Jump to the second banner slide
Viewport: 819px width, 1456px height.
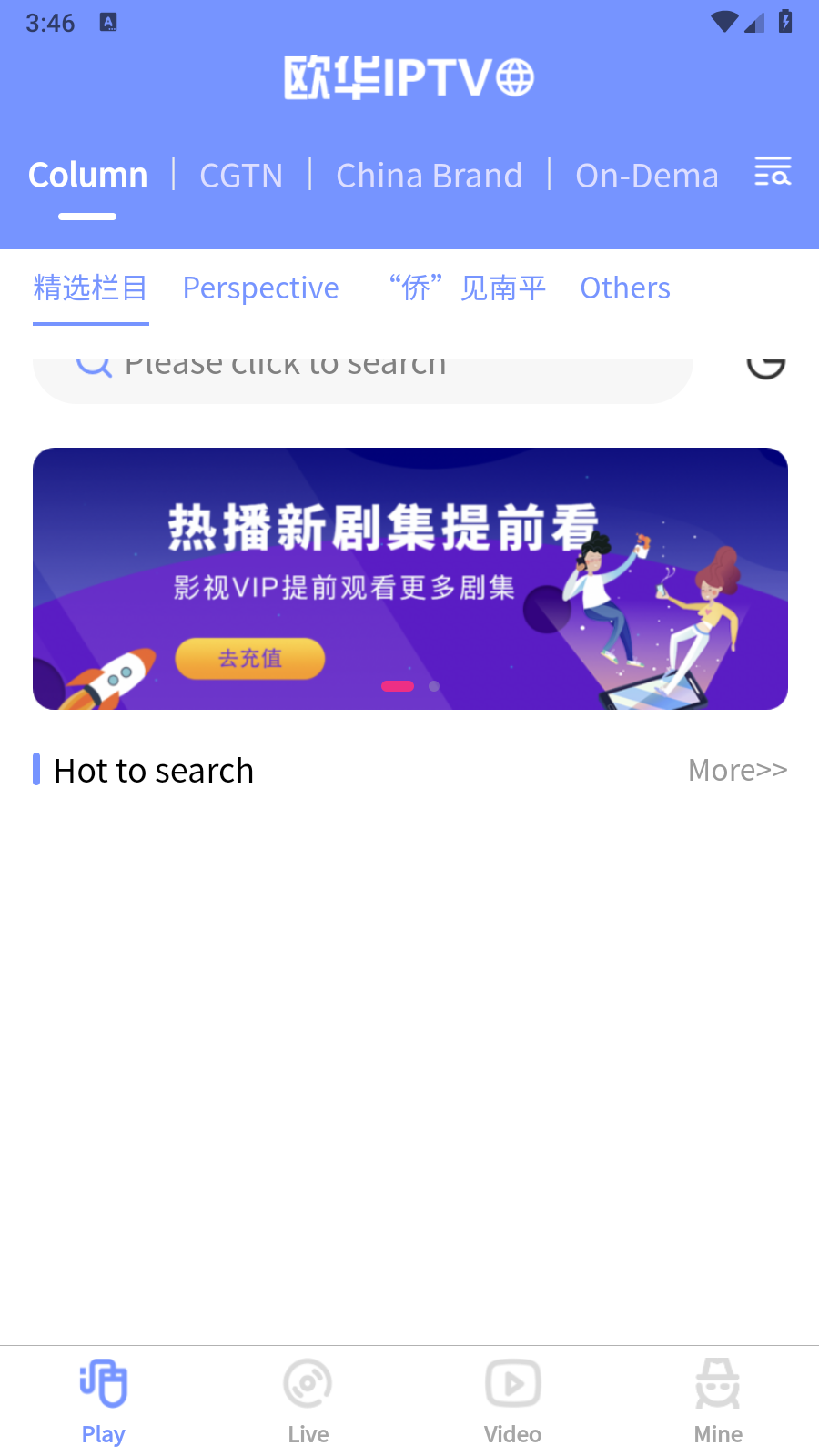tap(434, 686)
